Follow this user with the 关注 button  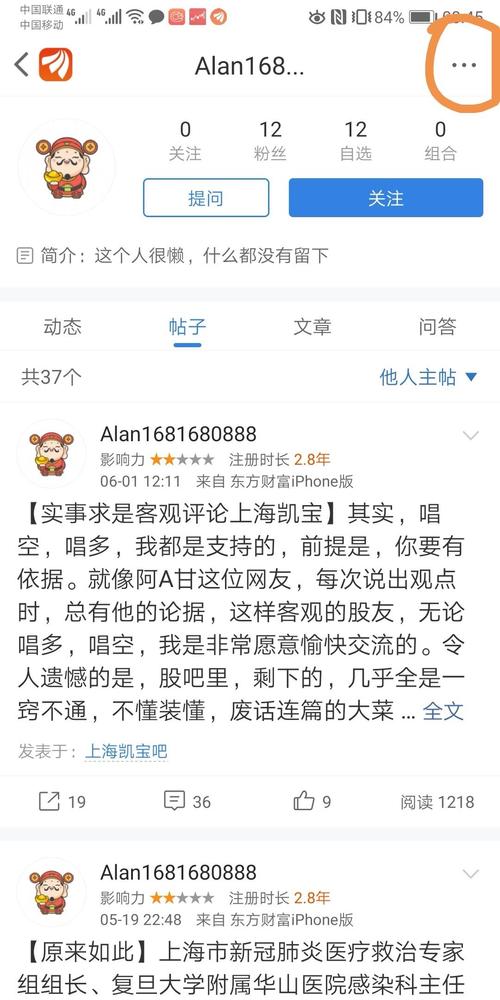[x=386, y=198]
